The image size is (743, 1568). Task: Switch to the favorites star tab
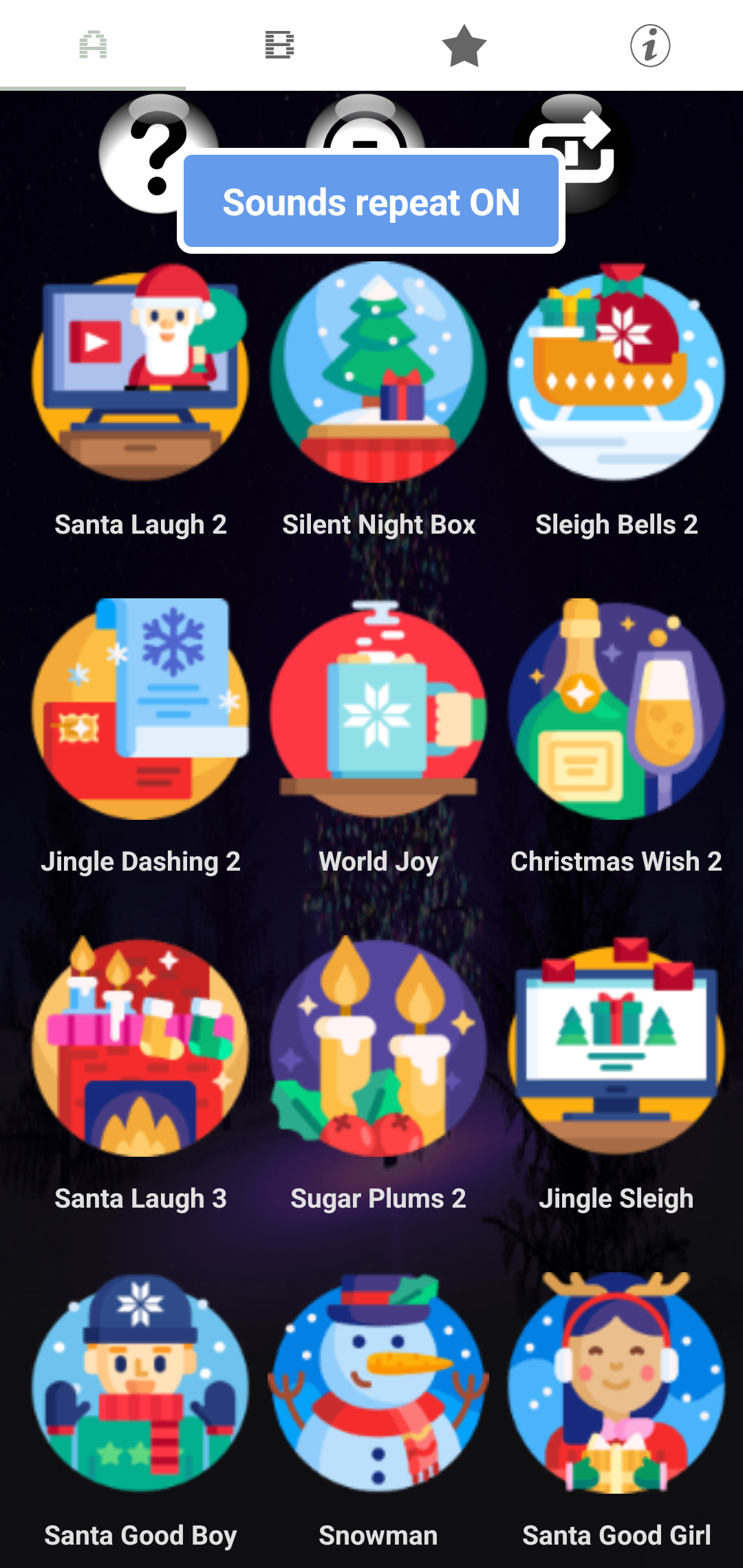[x=464, y=45]
